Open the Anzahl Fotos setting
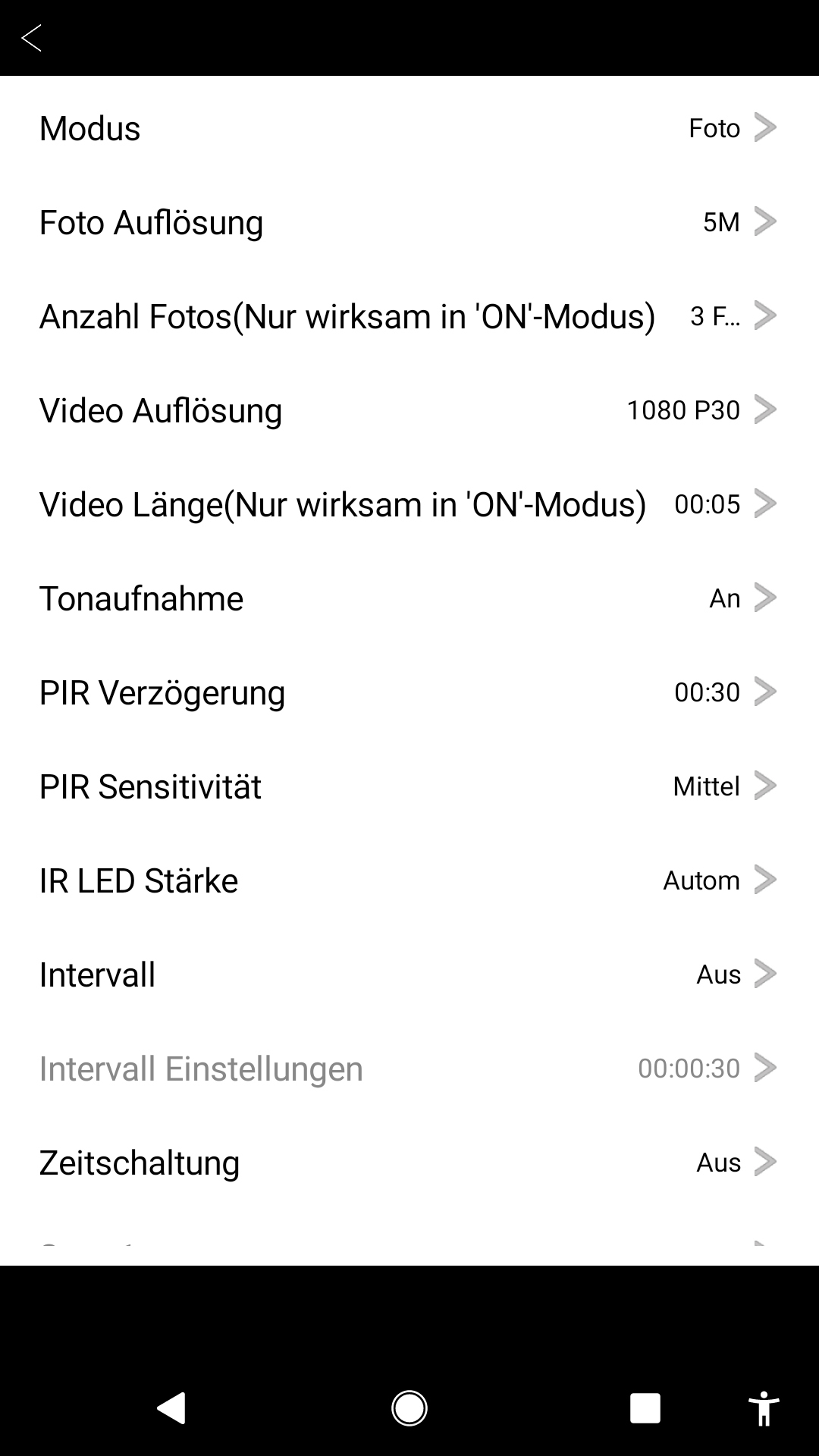The height and width of the screenshot is (1456, 819). click(x=408, y=316)
